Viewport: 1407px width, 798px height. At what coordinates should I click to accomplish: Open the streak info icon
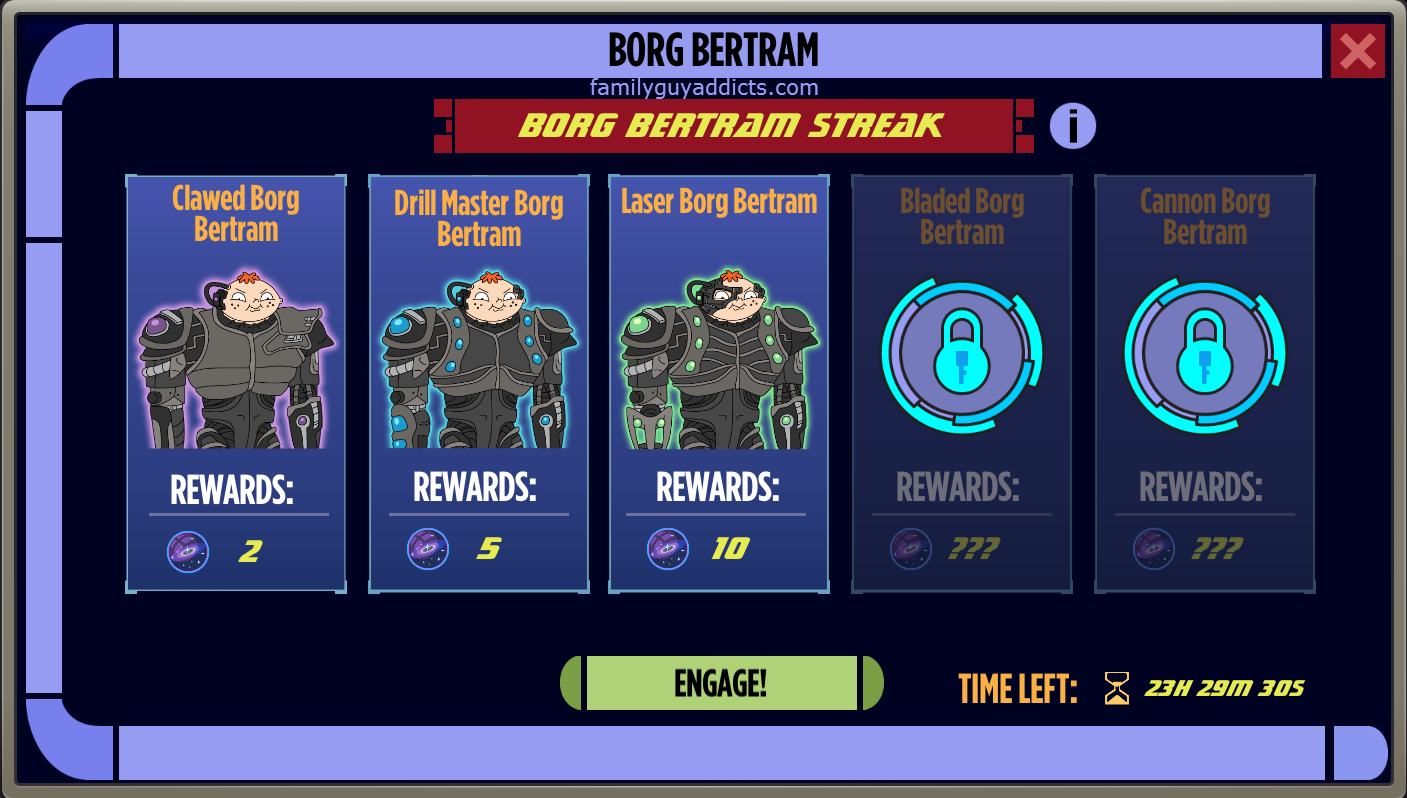(x=1072, y=126)
